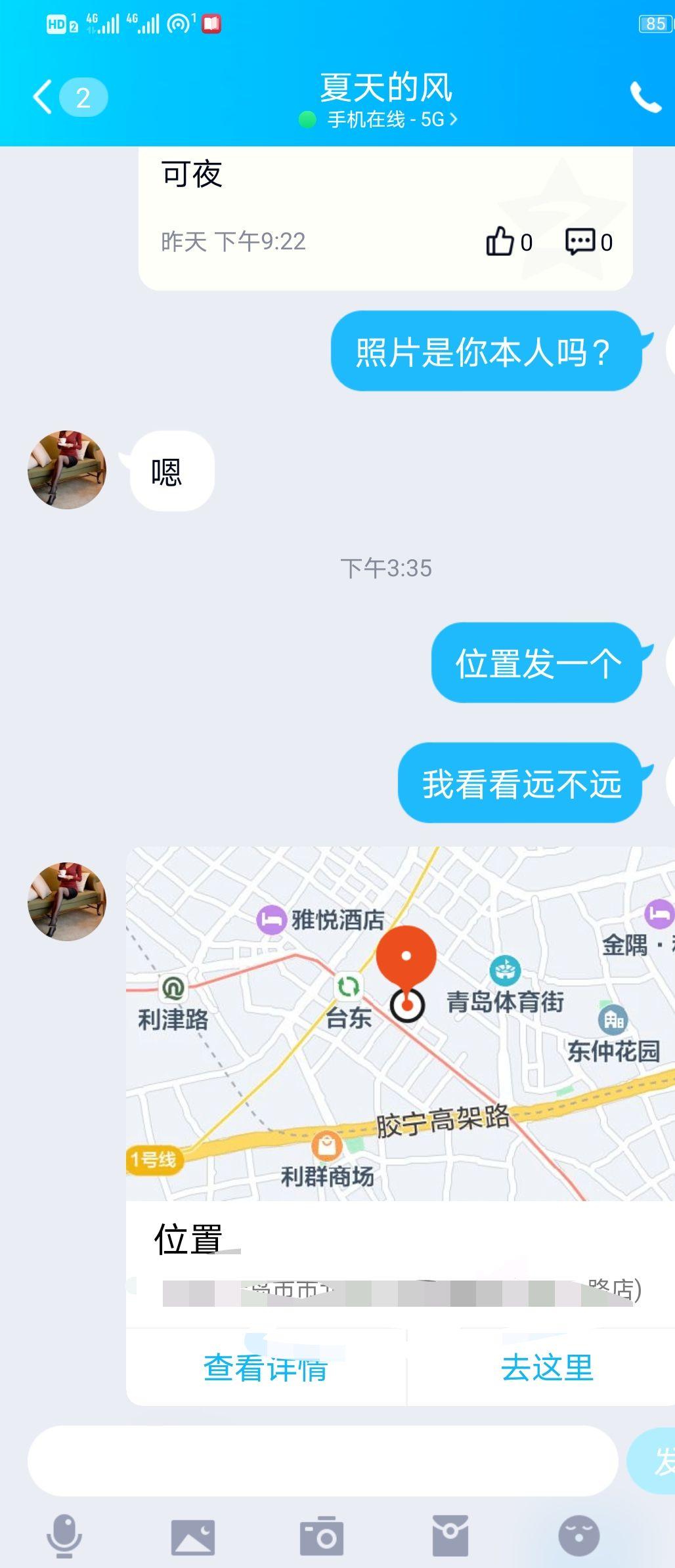Viewport: 675px width, 1568px height.
Task: Start a voice call with 夏天的风
Action: [x=645, y=97]
